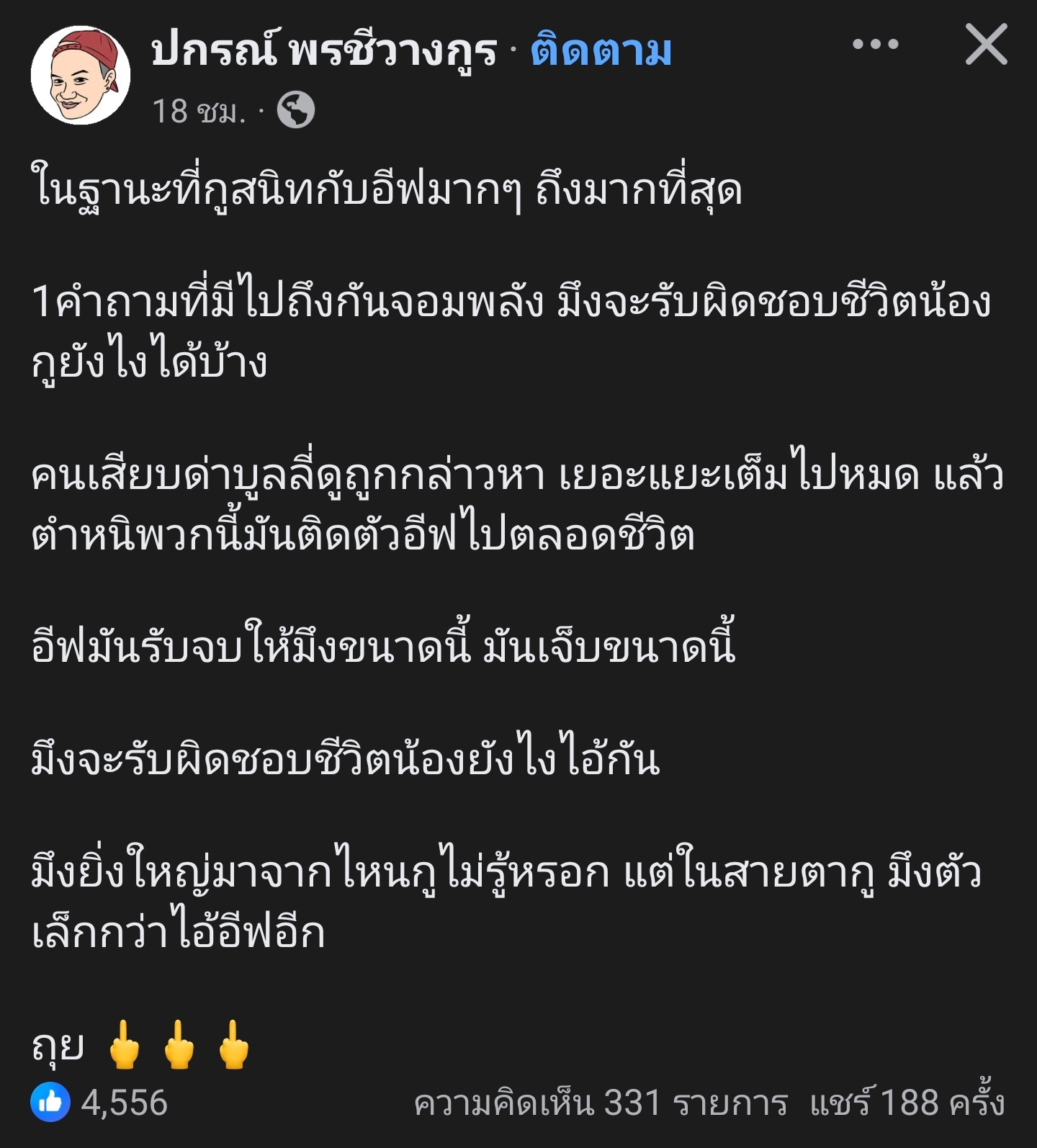View the 4,556 reactions list
The image size is (1037, 1148).
coord(101,1103)
